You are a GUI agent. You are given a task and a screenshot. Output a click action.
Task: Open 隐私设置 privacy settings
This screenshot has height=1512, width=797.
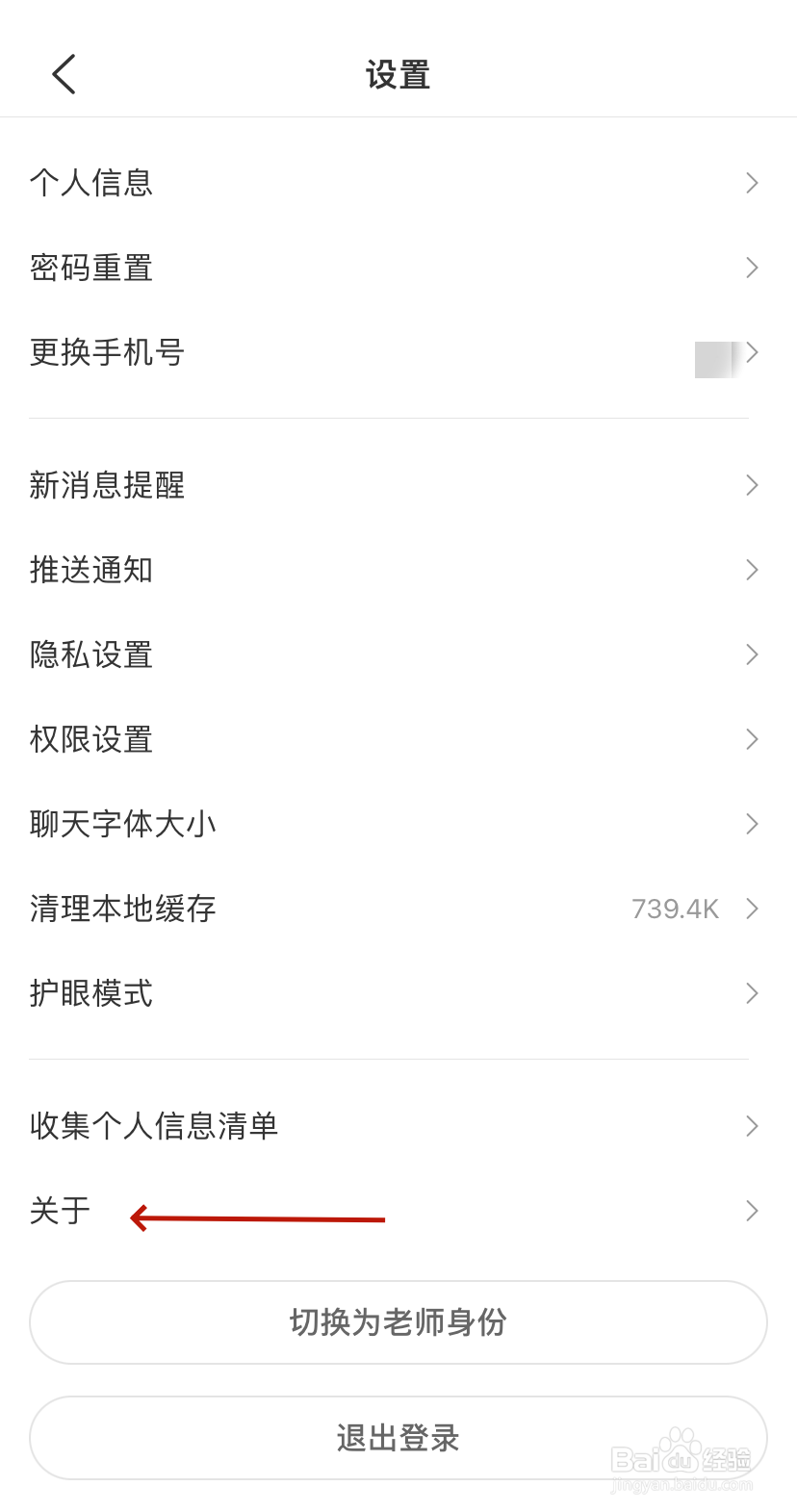[x=91, y=654]
